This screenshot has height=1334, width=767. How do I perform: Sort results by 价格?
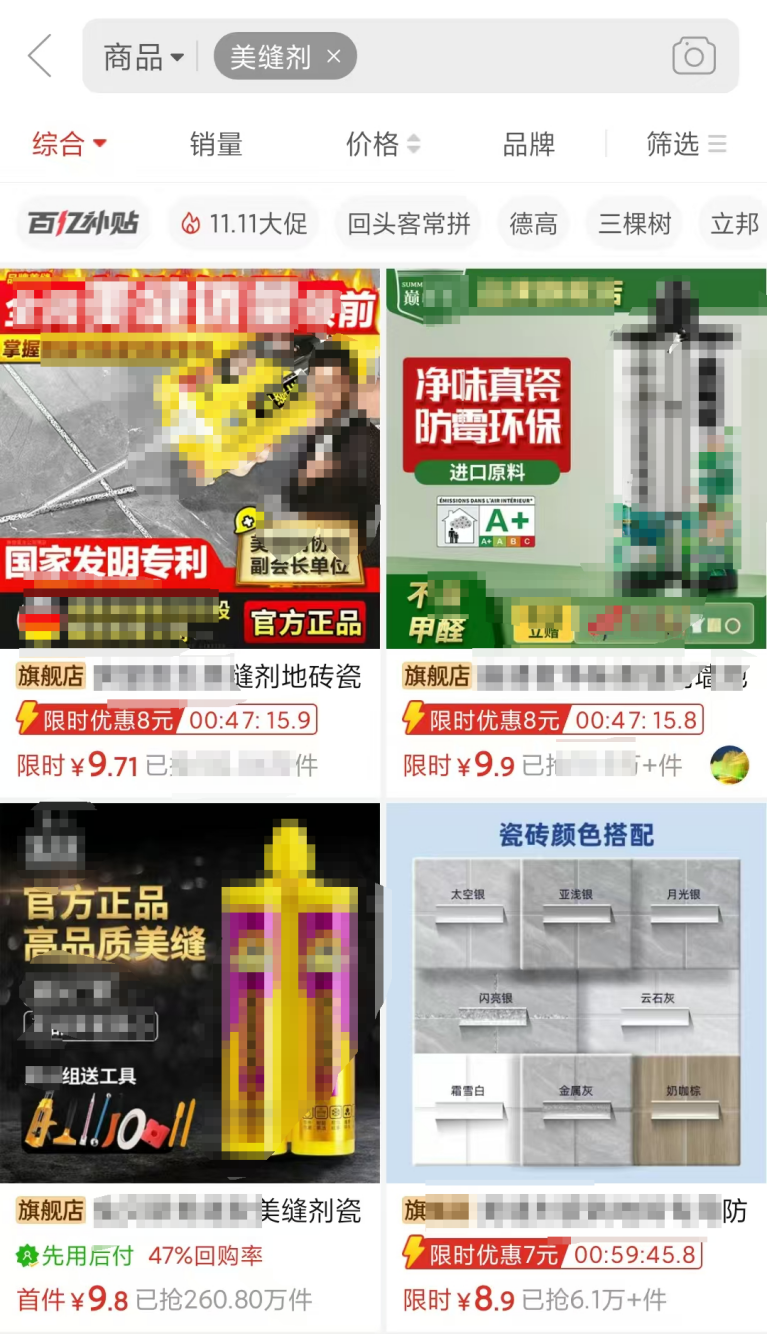[383, 144]
